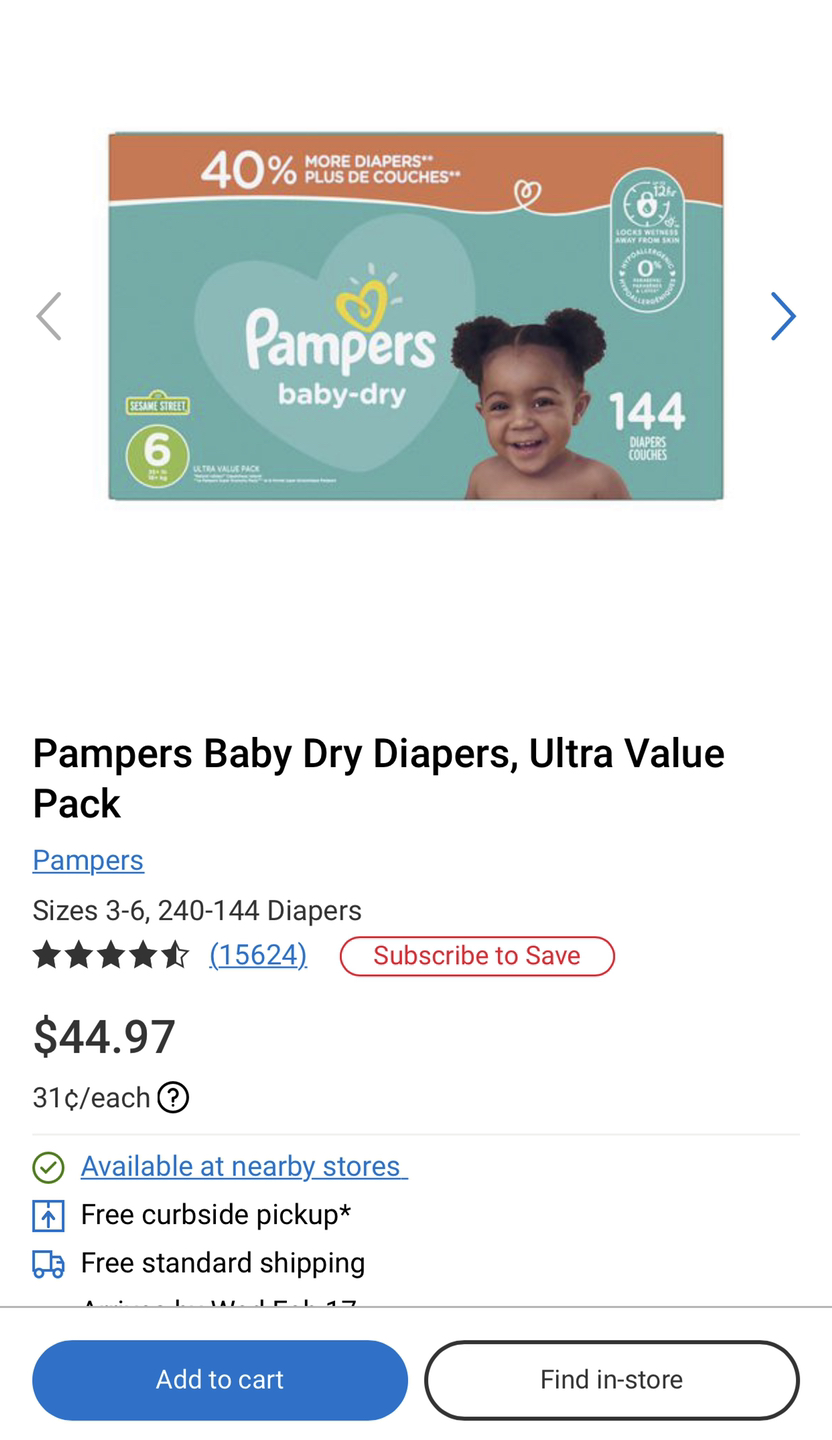This screenshot has height=1440, width=832.
Task: Open unit price help question mark
Action: click(x=173, y=1098)
